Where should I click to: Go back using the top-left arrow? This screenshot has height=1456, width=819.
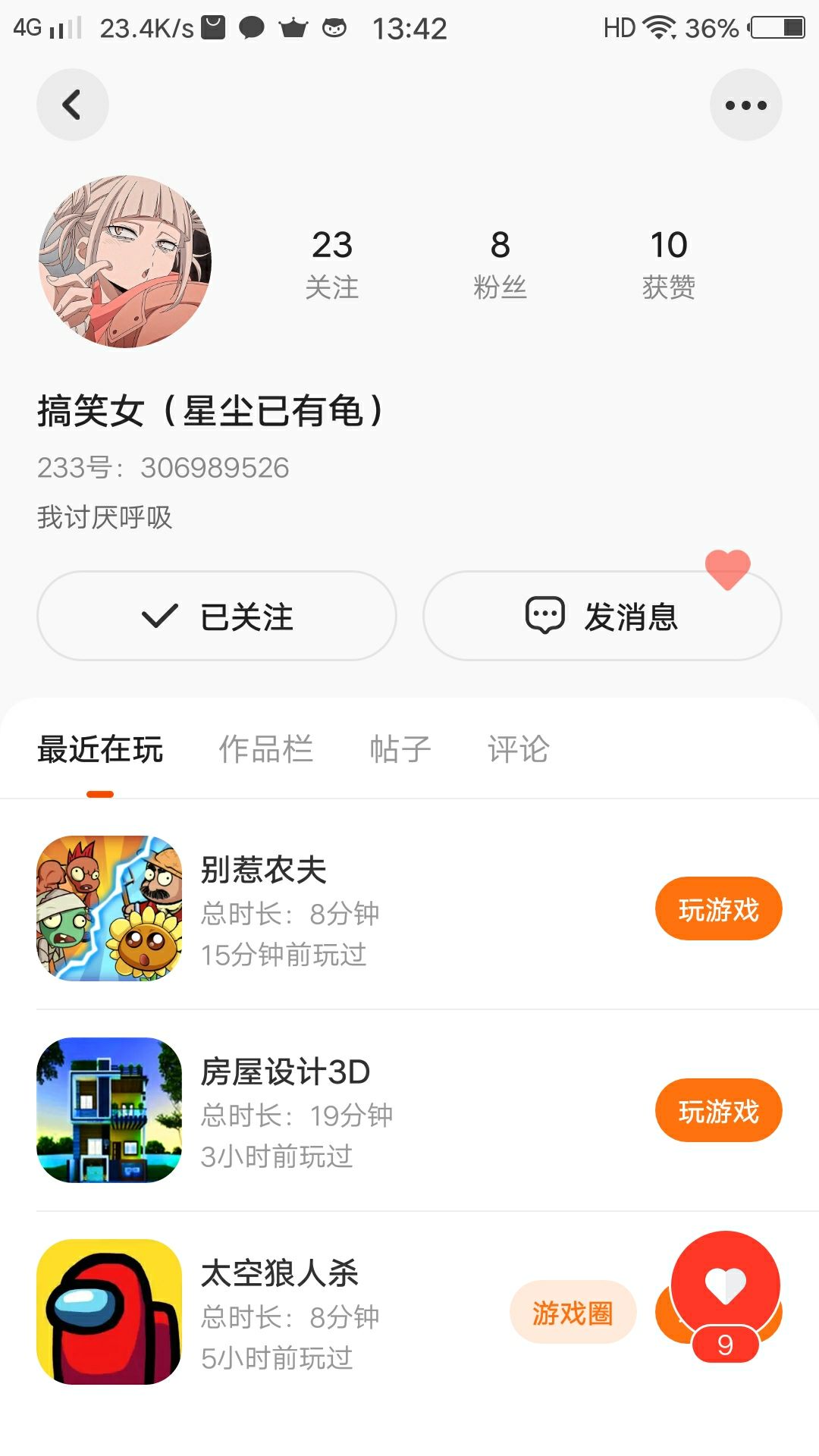click(x=72, y=105)
